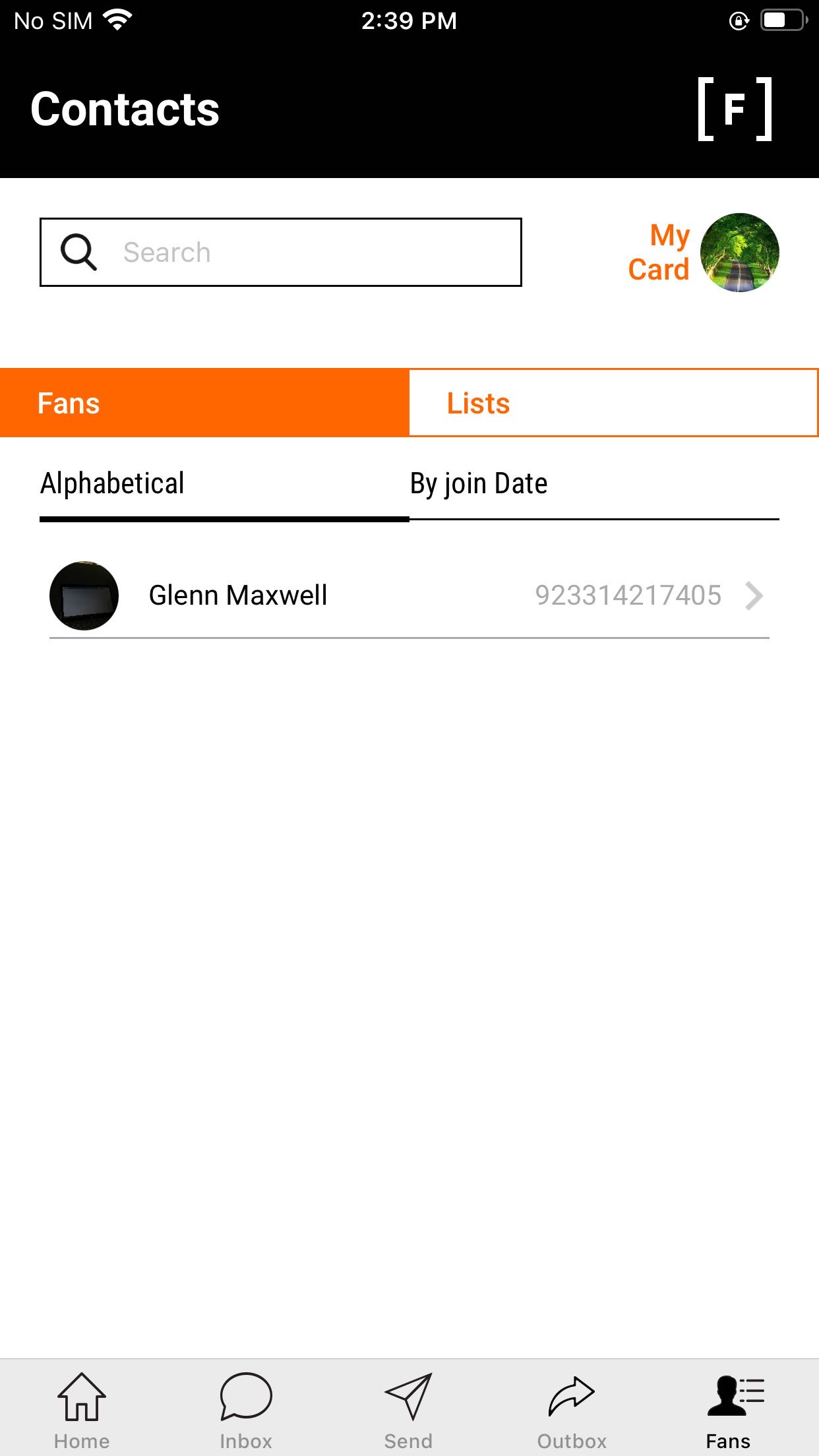Viewport: 819px width, 1456px height.
Task: Tap the Search input field
Action: tap(297, 253)
